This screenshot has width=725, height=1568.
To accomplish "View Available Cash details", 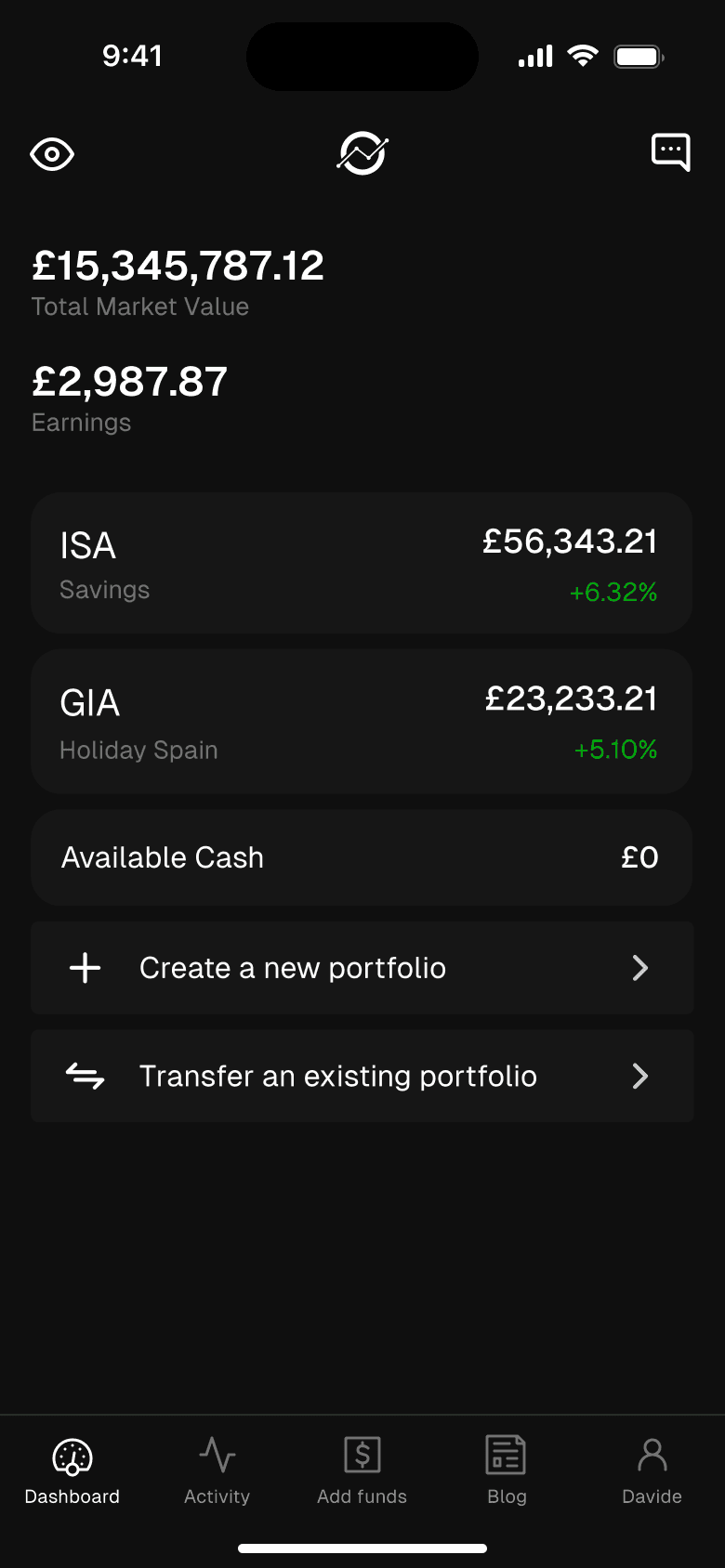I will pos(362,857).
